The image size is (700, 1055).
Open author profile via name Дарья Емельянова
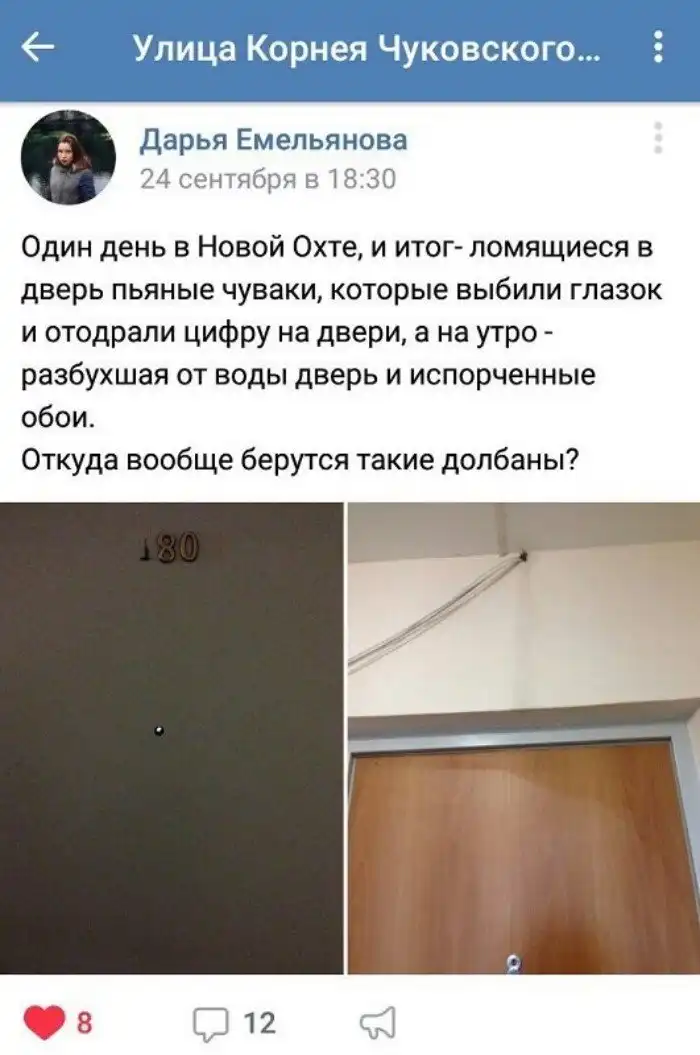[272, 139]
